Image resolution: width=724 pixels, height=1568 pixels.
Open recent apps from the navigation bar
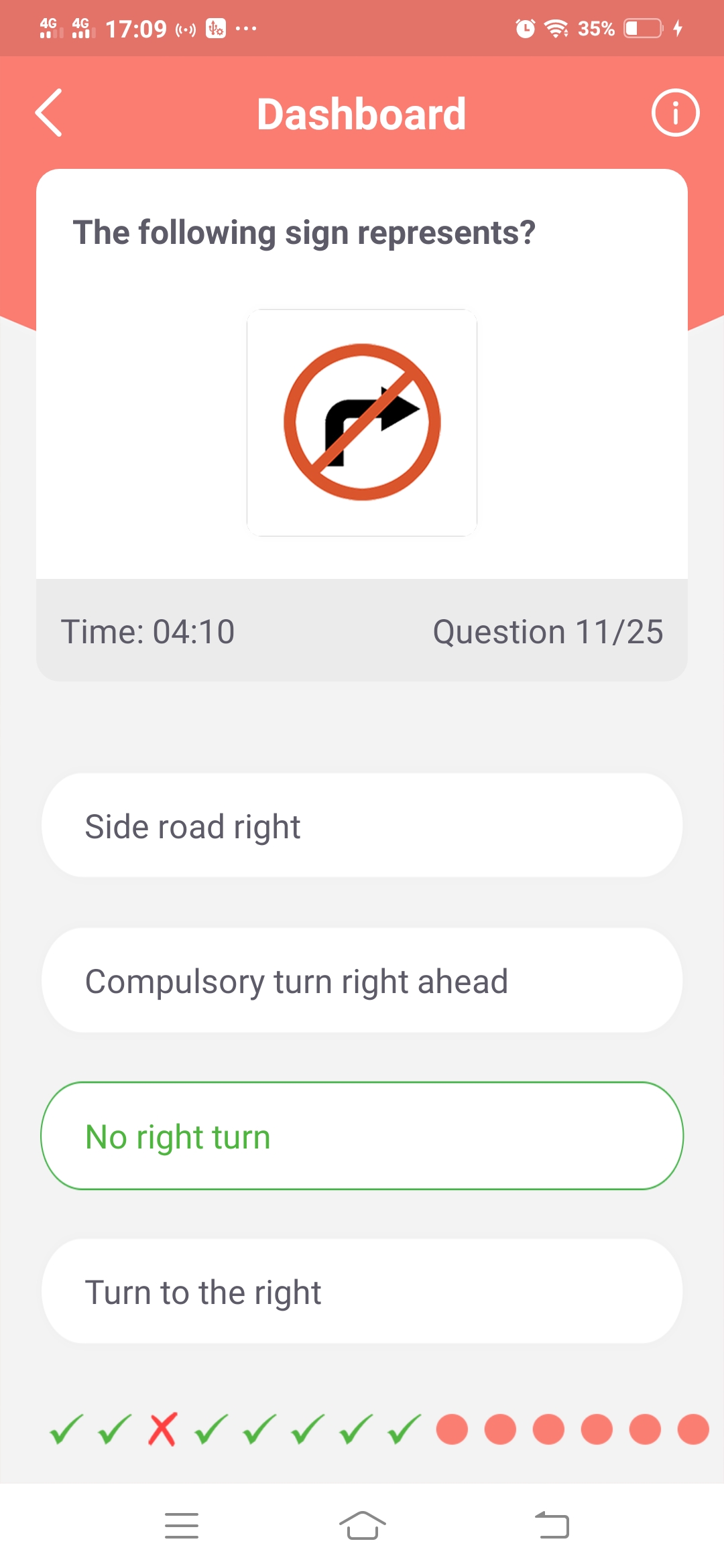pos(182,1526)
